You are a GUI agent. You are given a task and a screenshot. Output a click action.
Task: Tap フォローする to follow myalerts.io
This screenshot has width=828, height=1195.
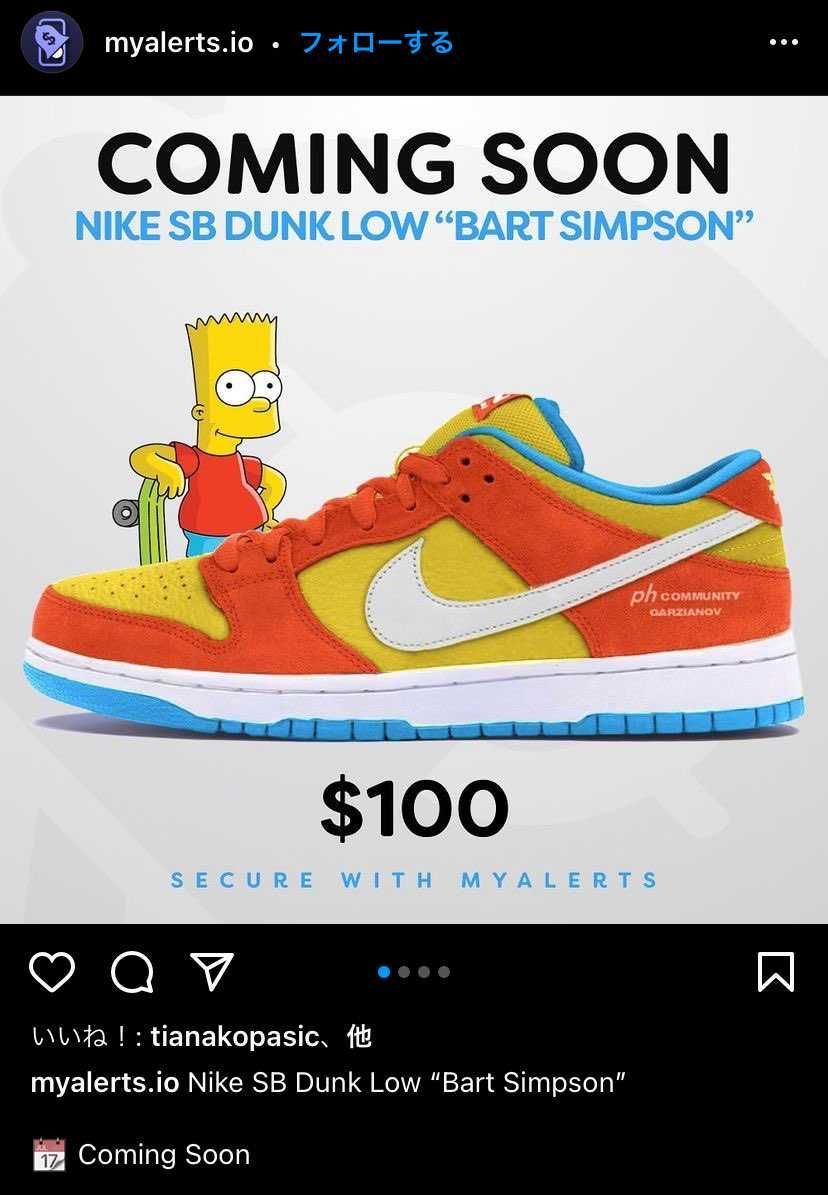(x=377, y=43)
